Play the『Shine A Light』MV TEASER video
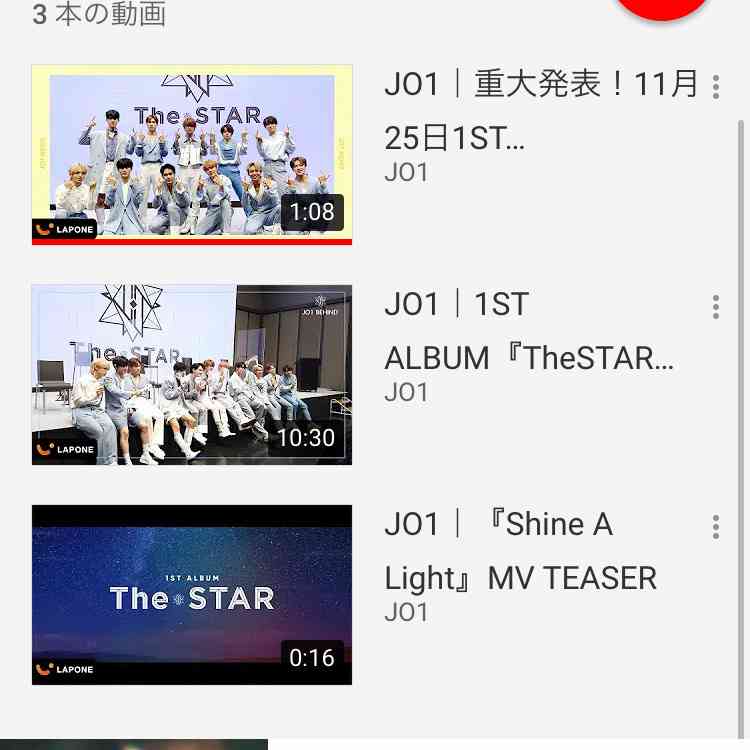This screenshot has height=750, width=750. coord(192,594)
